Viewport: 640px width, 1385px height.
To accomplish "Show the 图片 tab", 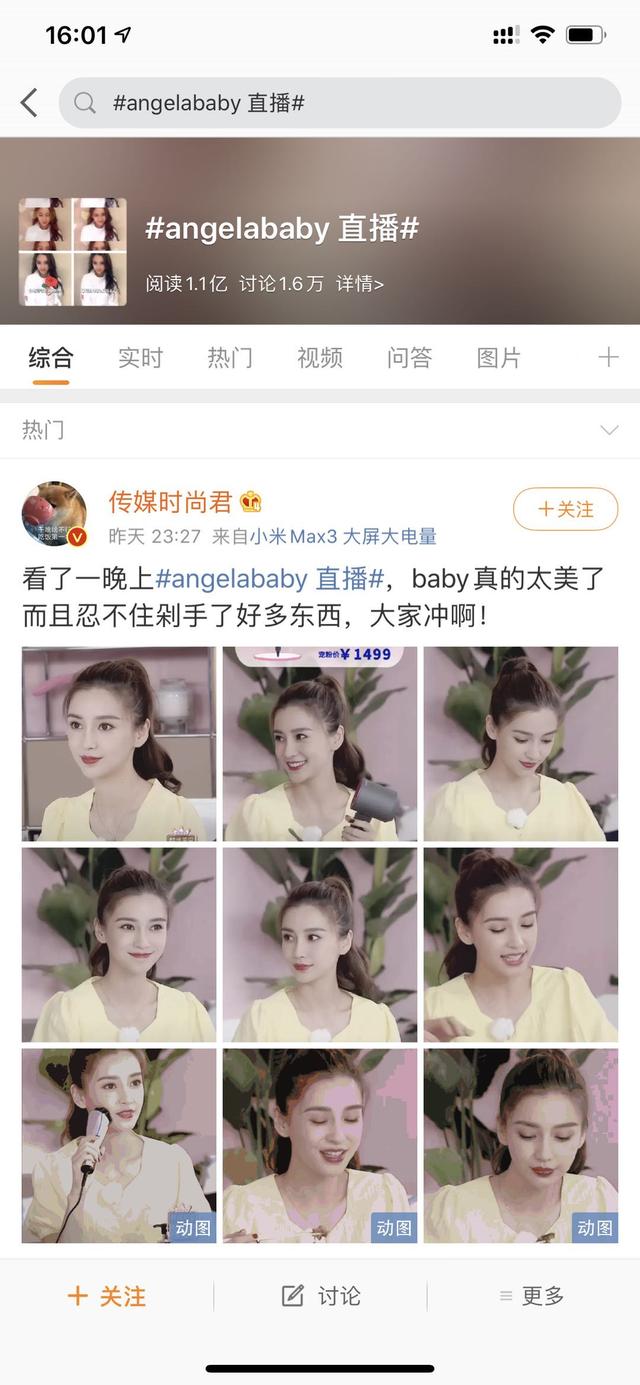I will (x=499, y=358).
